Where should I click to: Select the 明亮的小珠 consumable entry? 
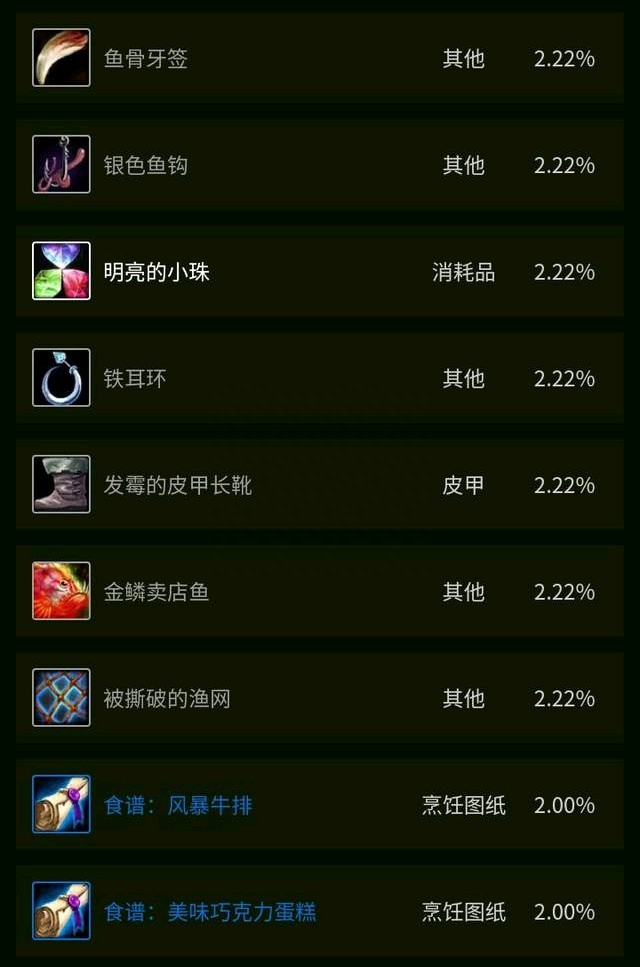(x=157, y=272)
